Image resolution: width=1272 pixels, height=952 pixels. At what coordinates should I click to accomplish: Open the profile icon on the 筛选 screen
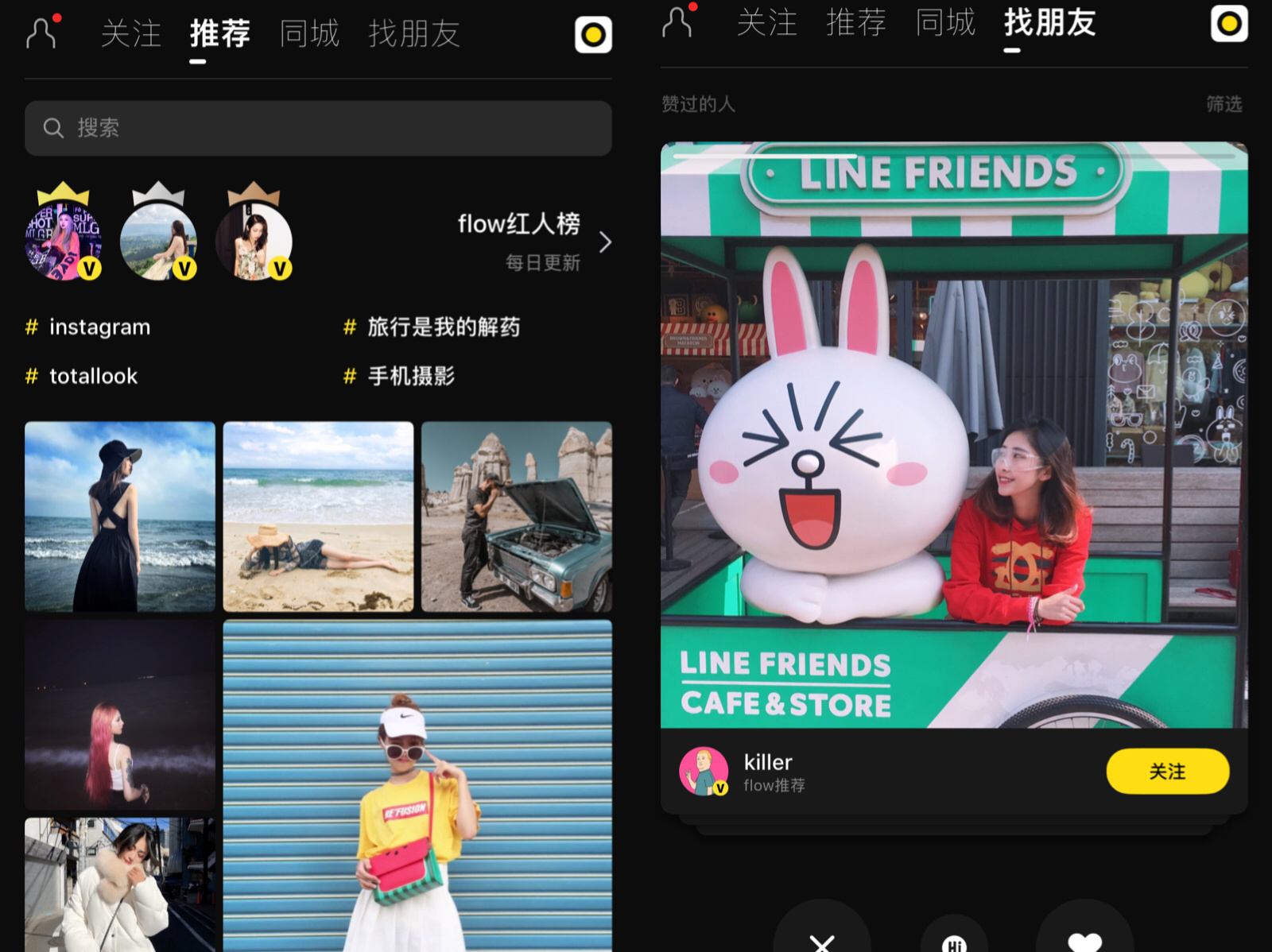coord(677,22)
